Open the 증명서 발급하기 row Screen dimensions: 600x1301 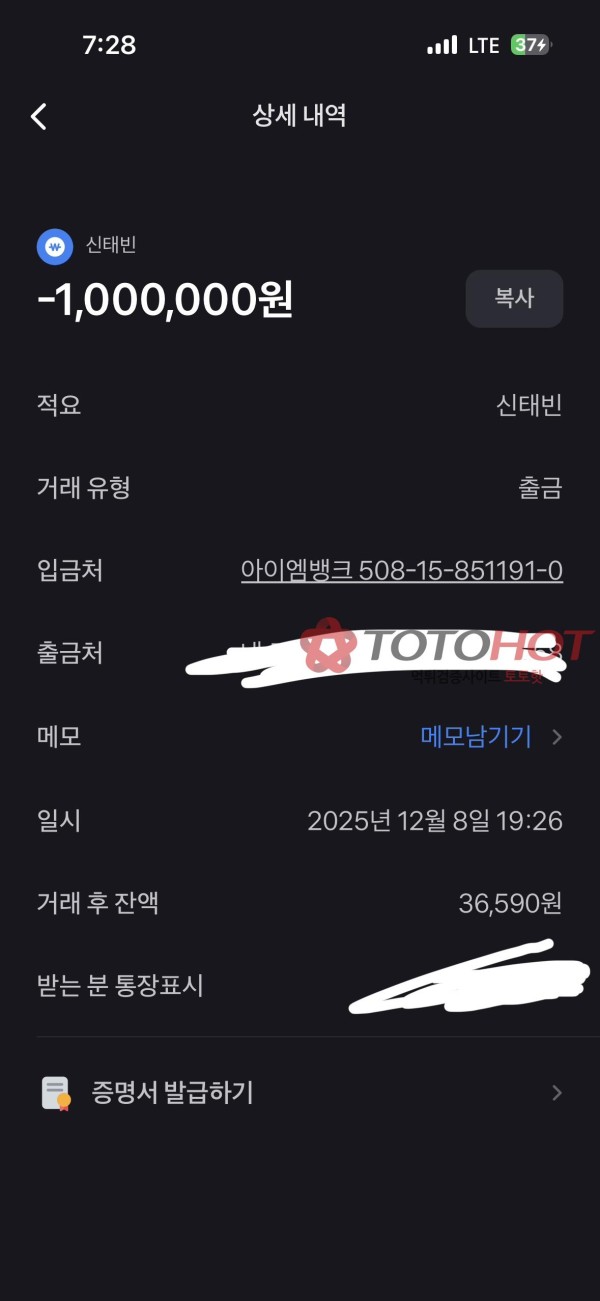point(300,1092)
